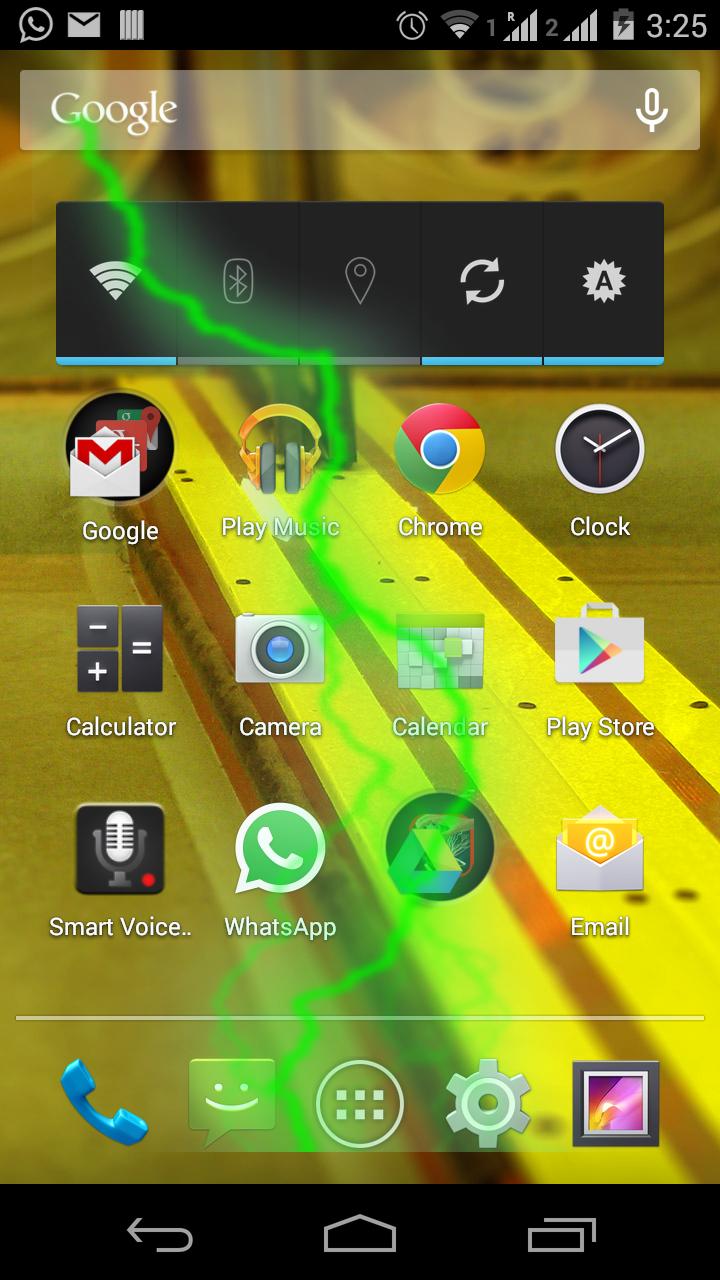720x1280 pixels.
Task: Launch the Calculator
Action: 120,650
